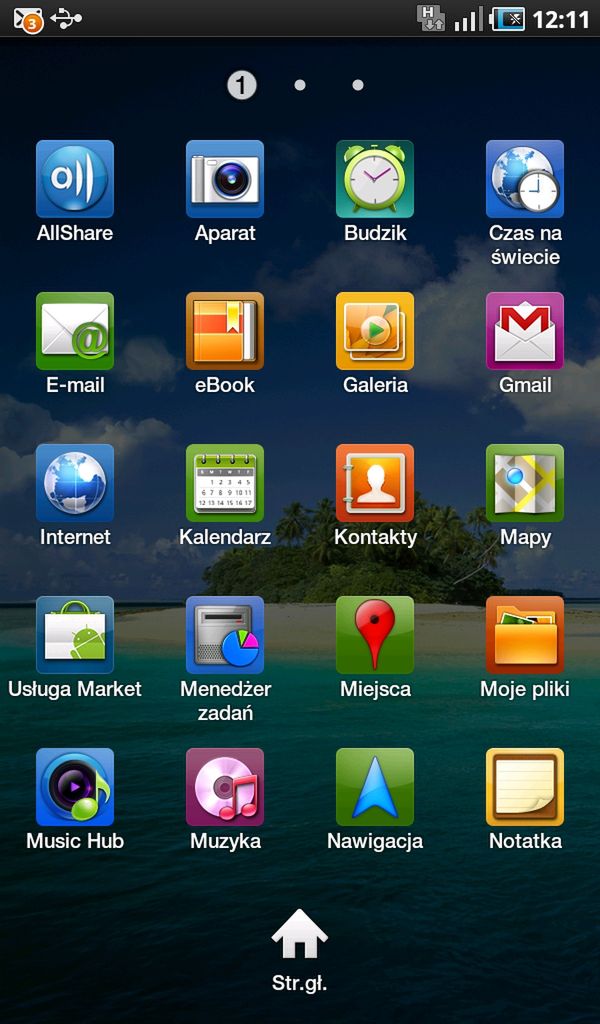Open Kontakty
This screenshot has height=1024, width=600.
pos(375,484)
